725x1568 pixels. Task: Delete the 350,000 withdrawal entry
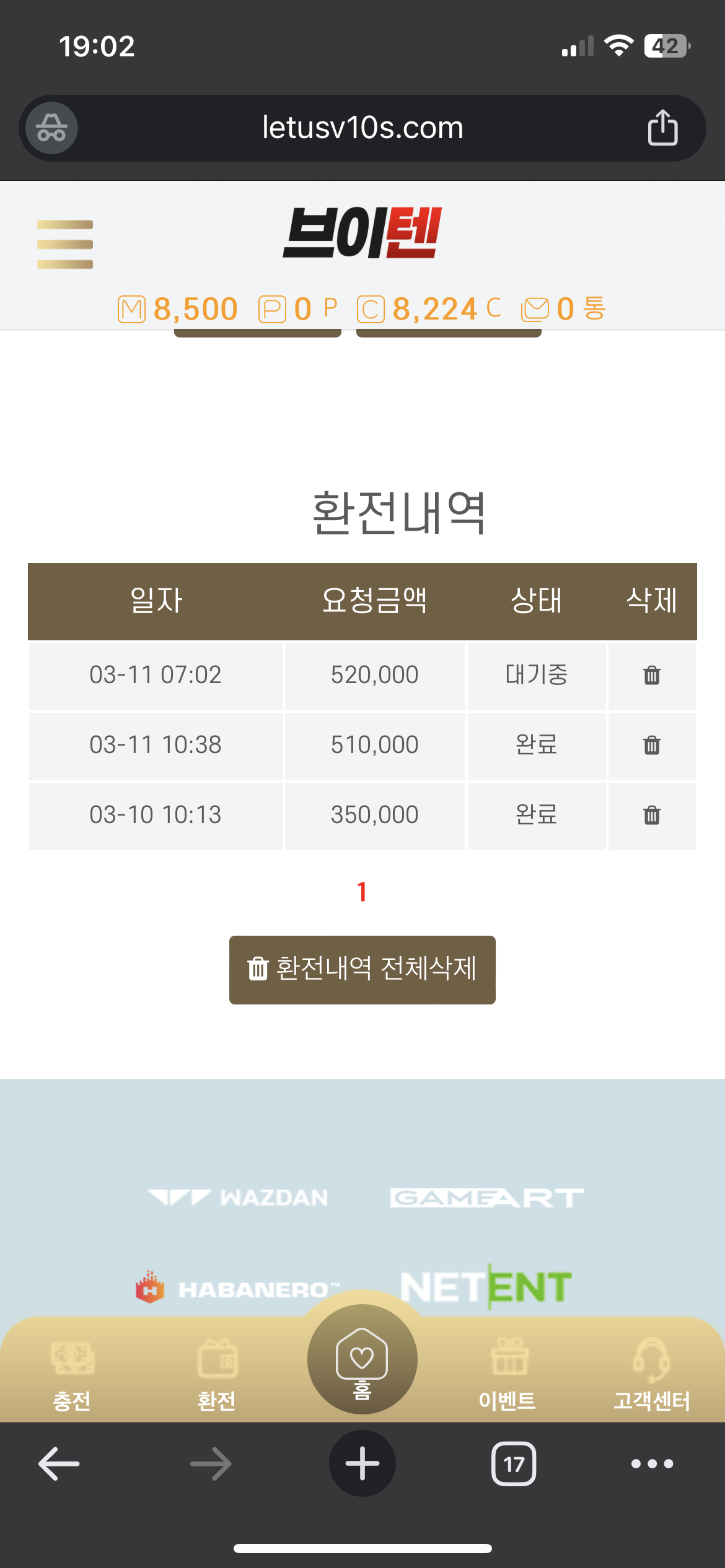(x=652, y=815)
